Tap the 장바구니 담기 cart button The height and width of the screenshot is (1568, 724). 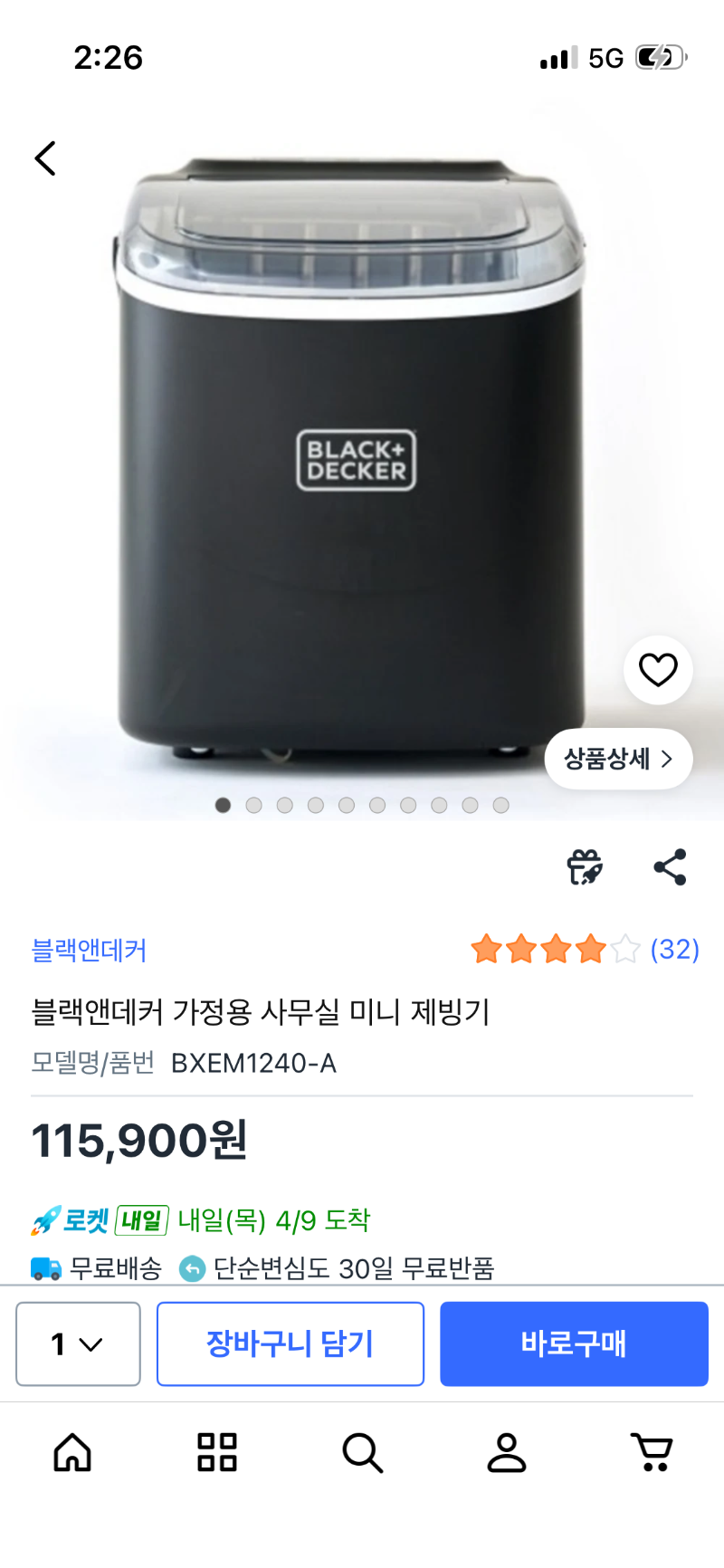291,1344
